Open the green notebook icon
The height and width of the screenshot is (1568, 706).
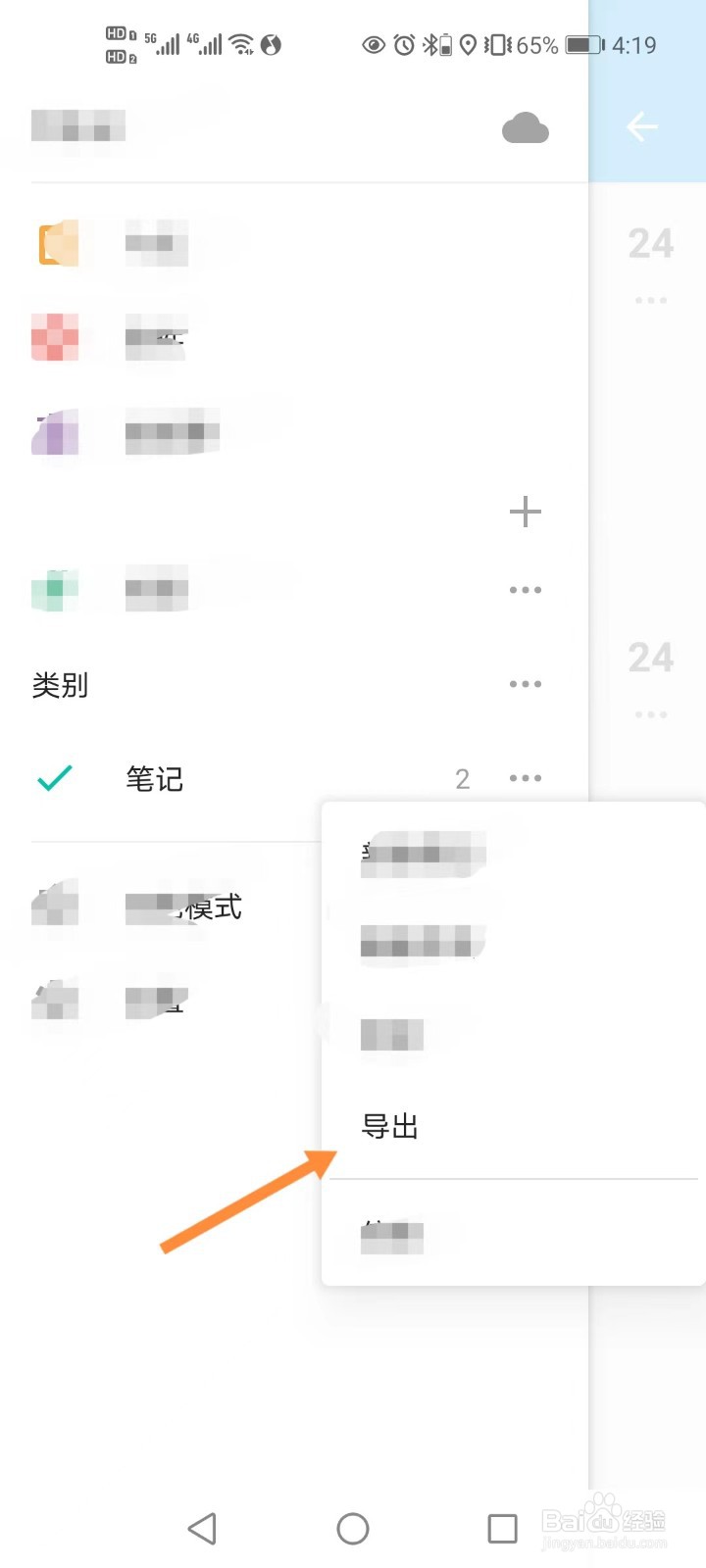click(x=55, y=589)
